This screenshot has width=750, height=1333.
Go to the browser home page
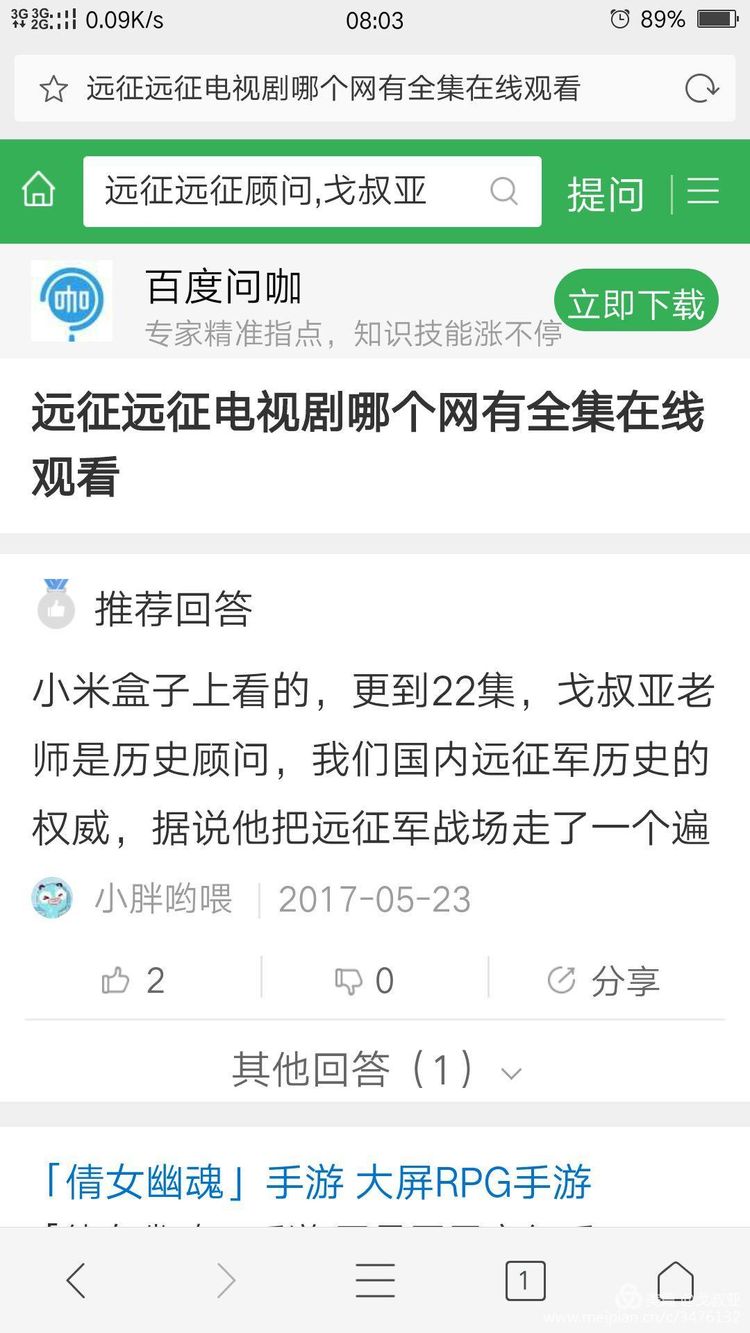pos(675,1280)
